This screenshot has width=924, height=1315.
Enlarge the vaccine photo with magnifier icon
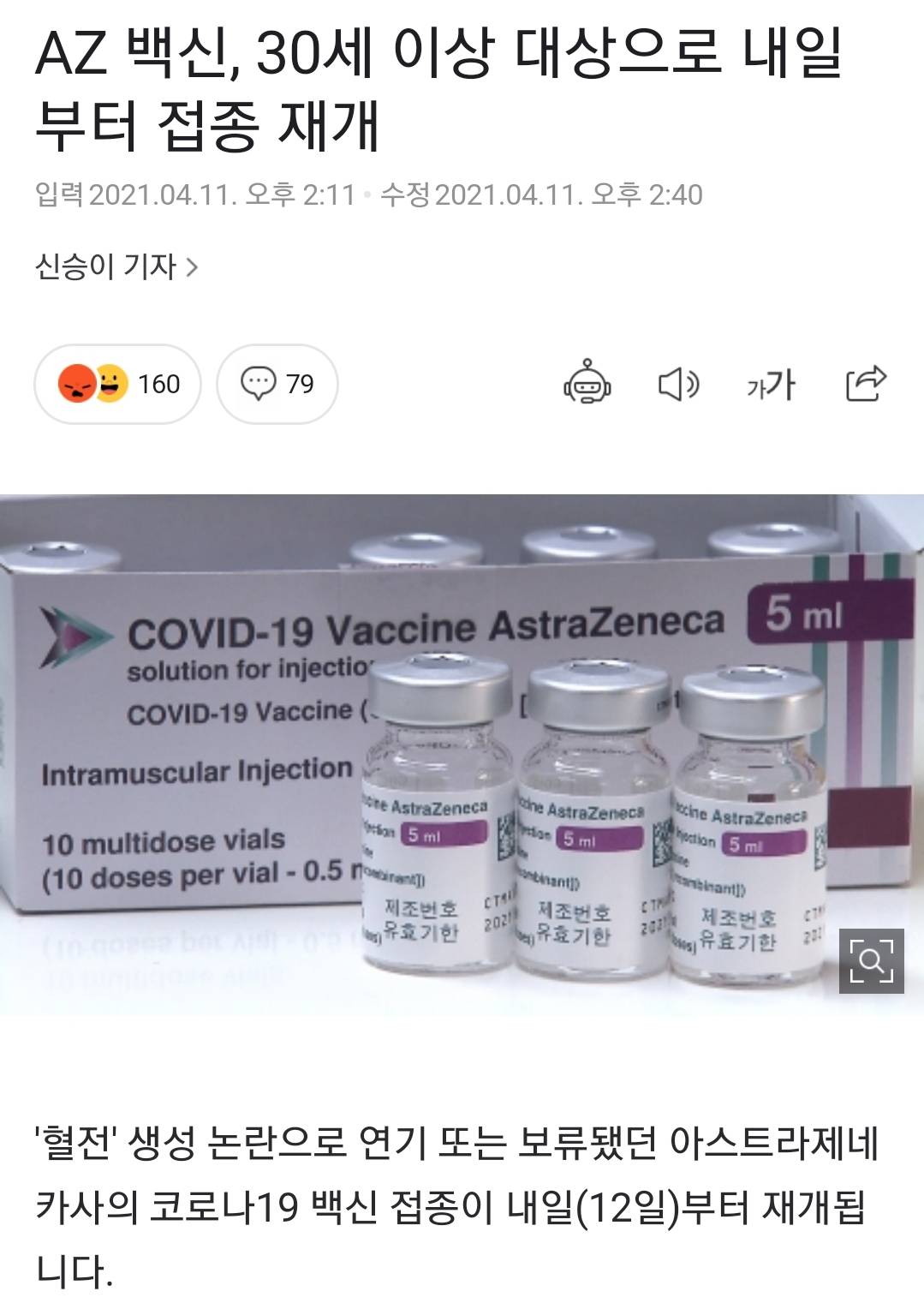pyautogui.click(x=871, y=960)
